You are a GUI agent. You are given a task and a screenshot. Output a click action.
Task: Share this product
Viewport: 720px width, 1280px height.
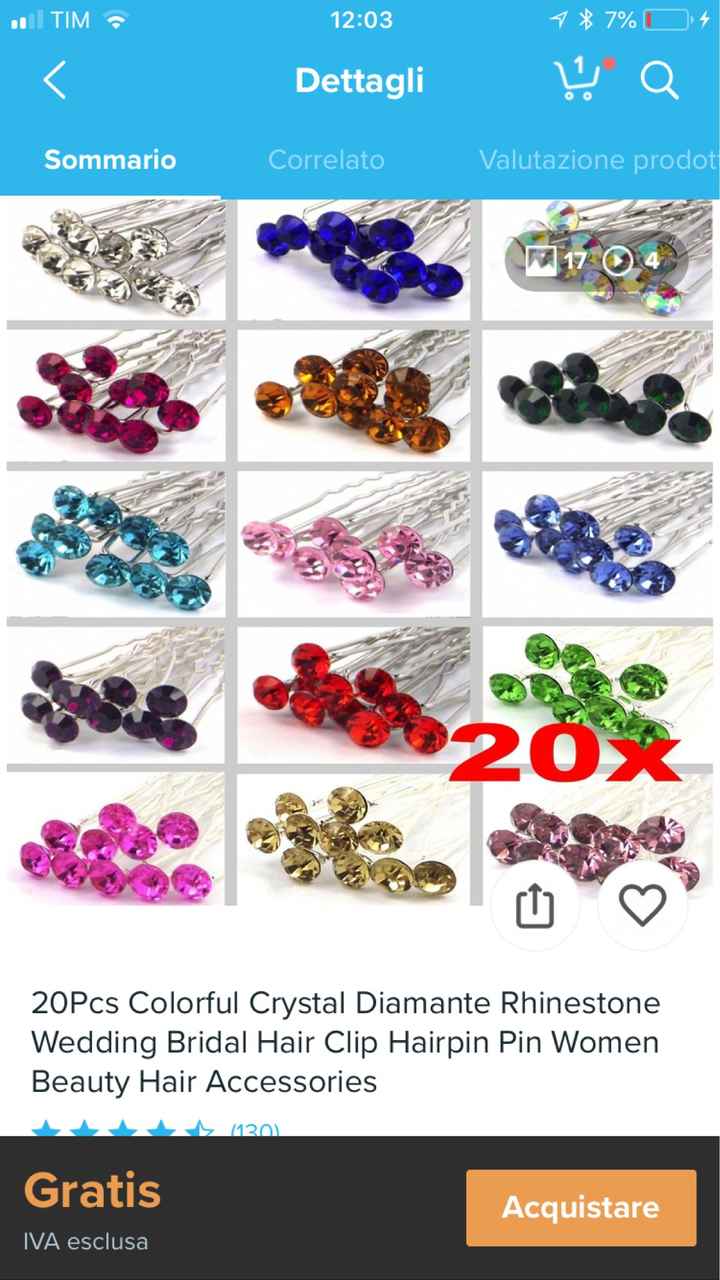(534, 906)
